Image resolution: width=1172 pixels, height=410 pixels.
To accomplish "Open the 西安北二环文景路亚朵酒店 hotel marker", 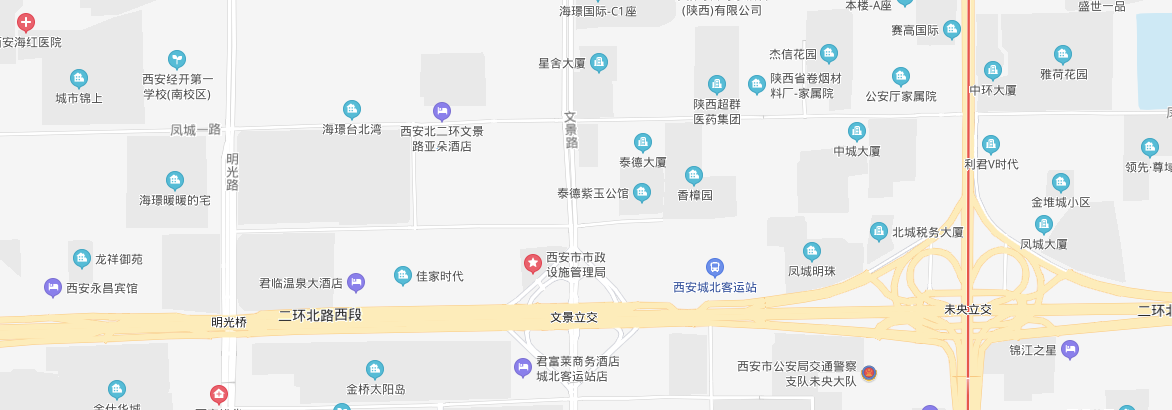I will (x=442, y=111).
